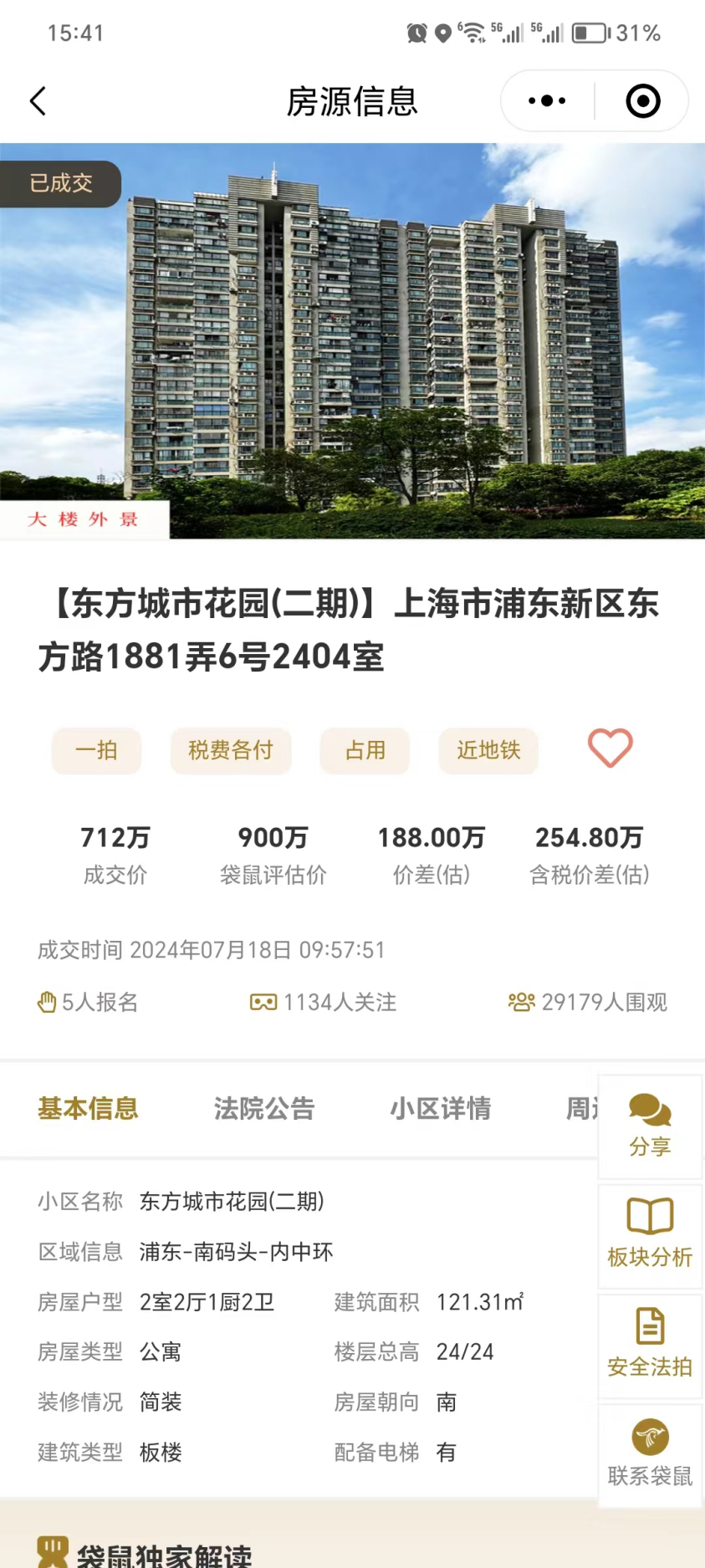Toggle the heart to favorite this listing
Image resolution: width=705 pixels, height=1568 pixels.
(x=610, y=748)
